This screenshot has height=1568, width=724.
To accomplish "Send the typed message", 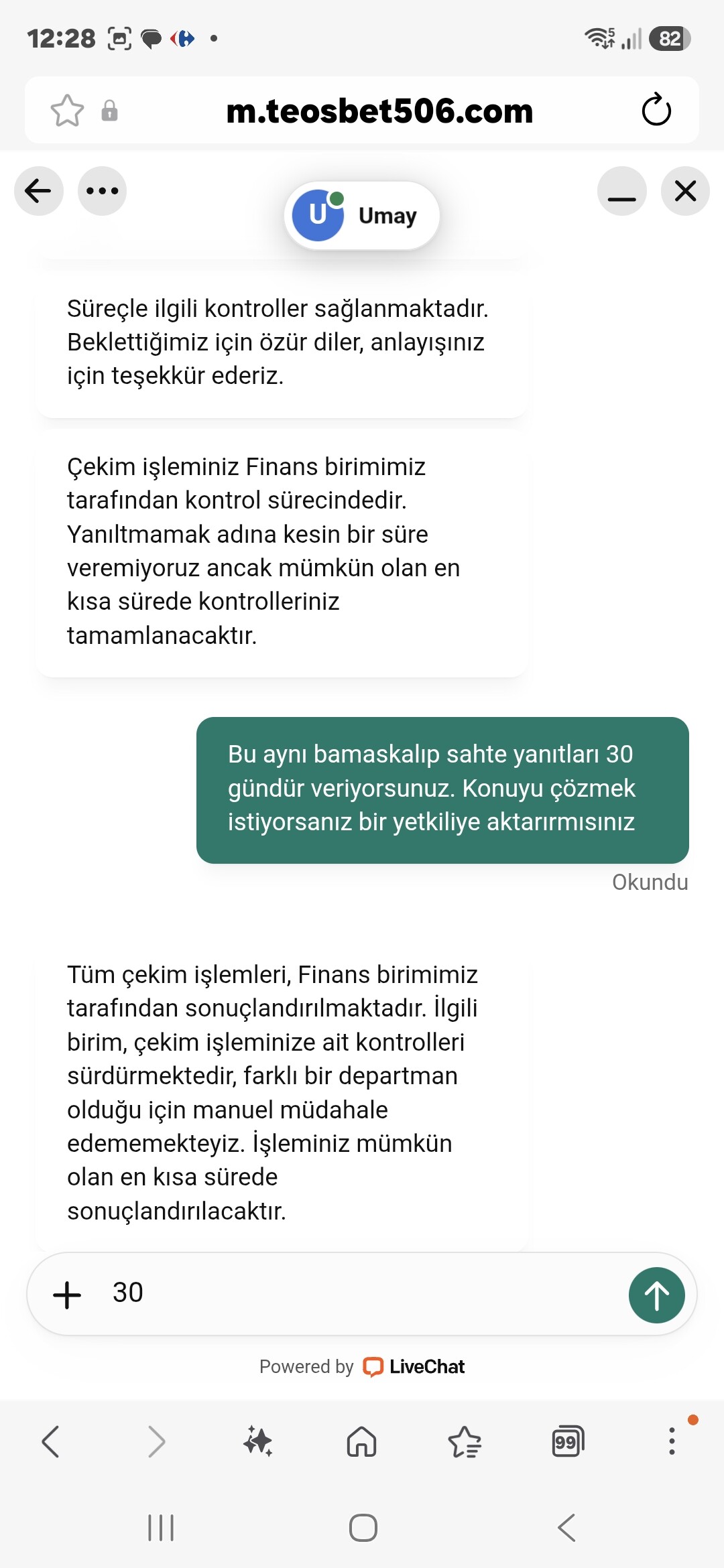I will pos(656,1295).
